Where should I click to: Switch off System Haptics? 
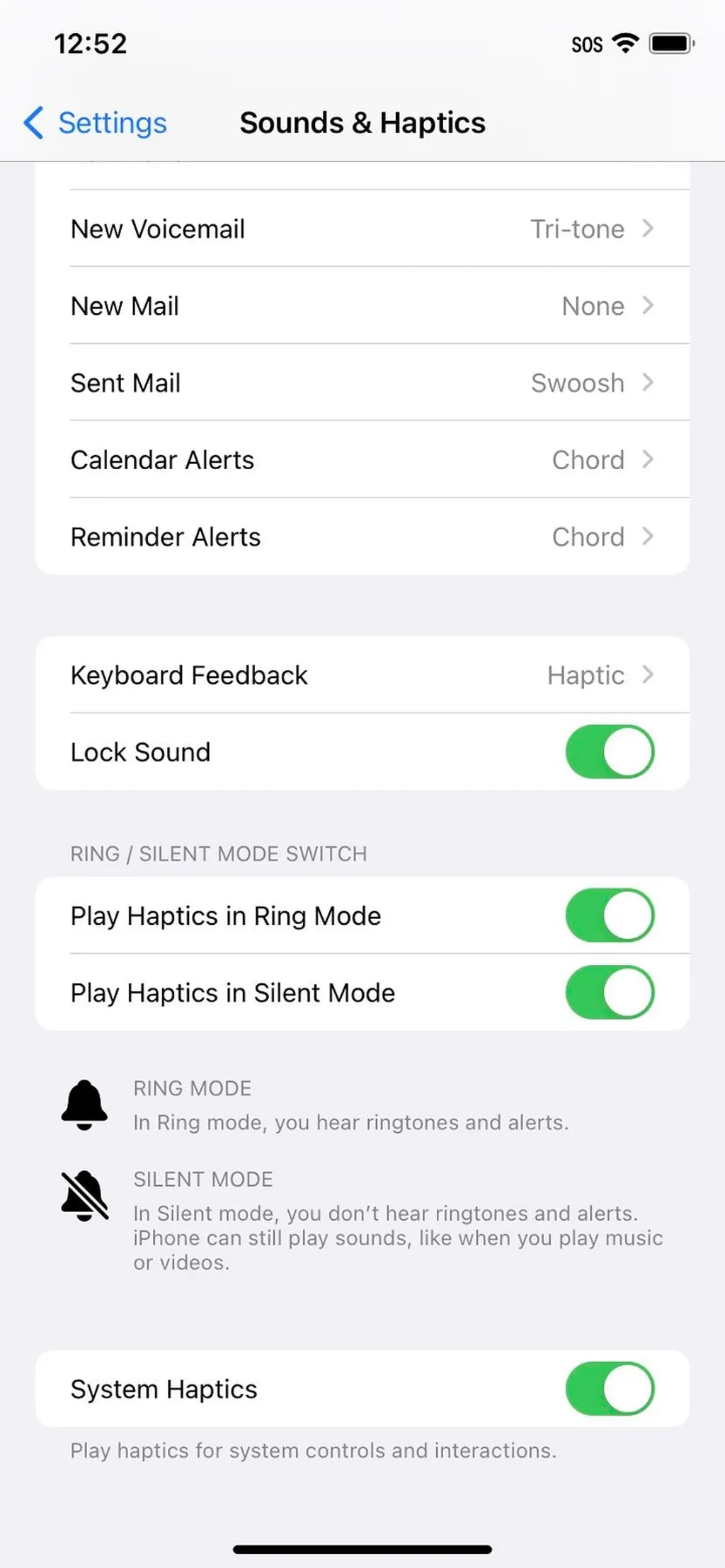tap(609, 1389)
